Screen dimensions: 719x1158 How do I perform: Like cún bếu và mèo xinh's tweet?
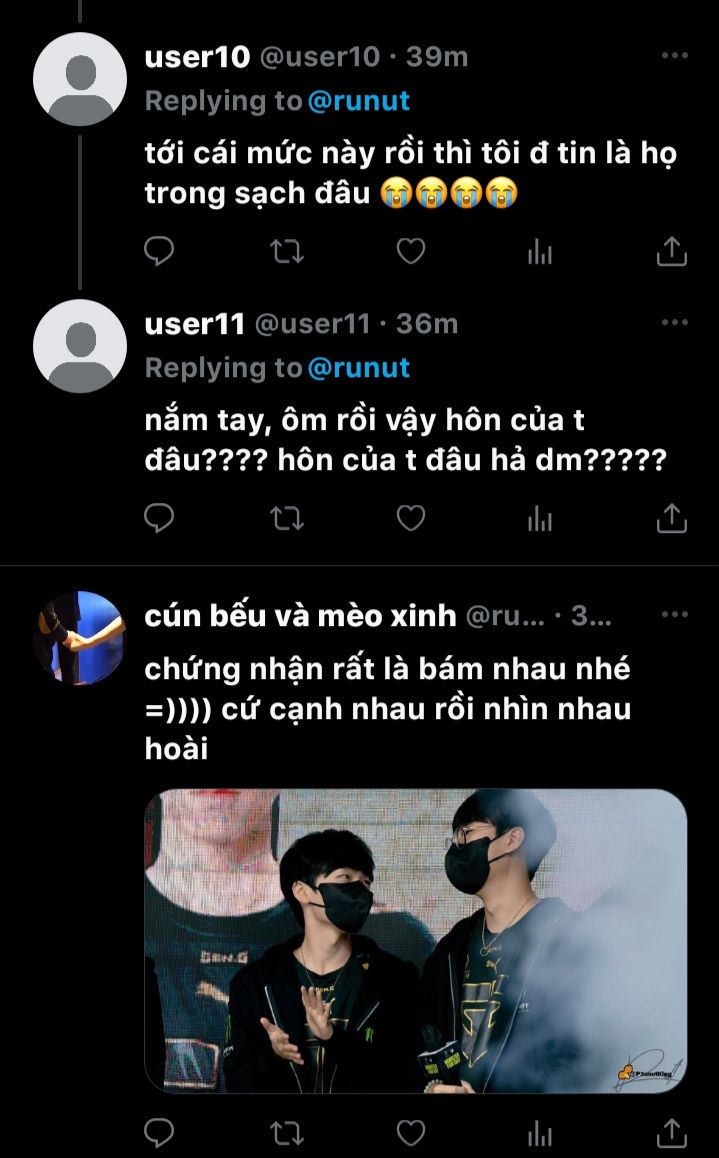click(411, 1132)
